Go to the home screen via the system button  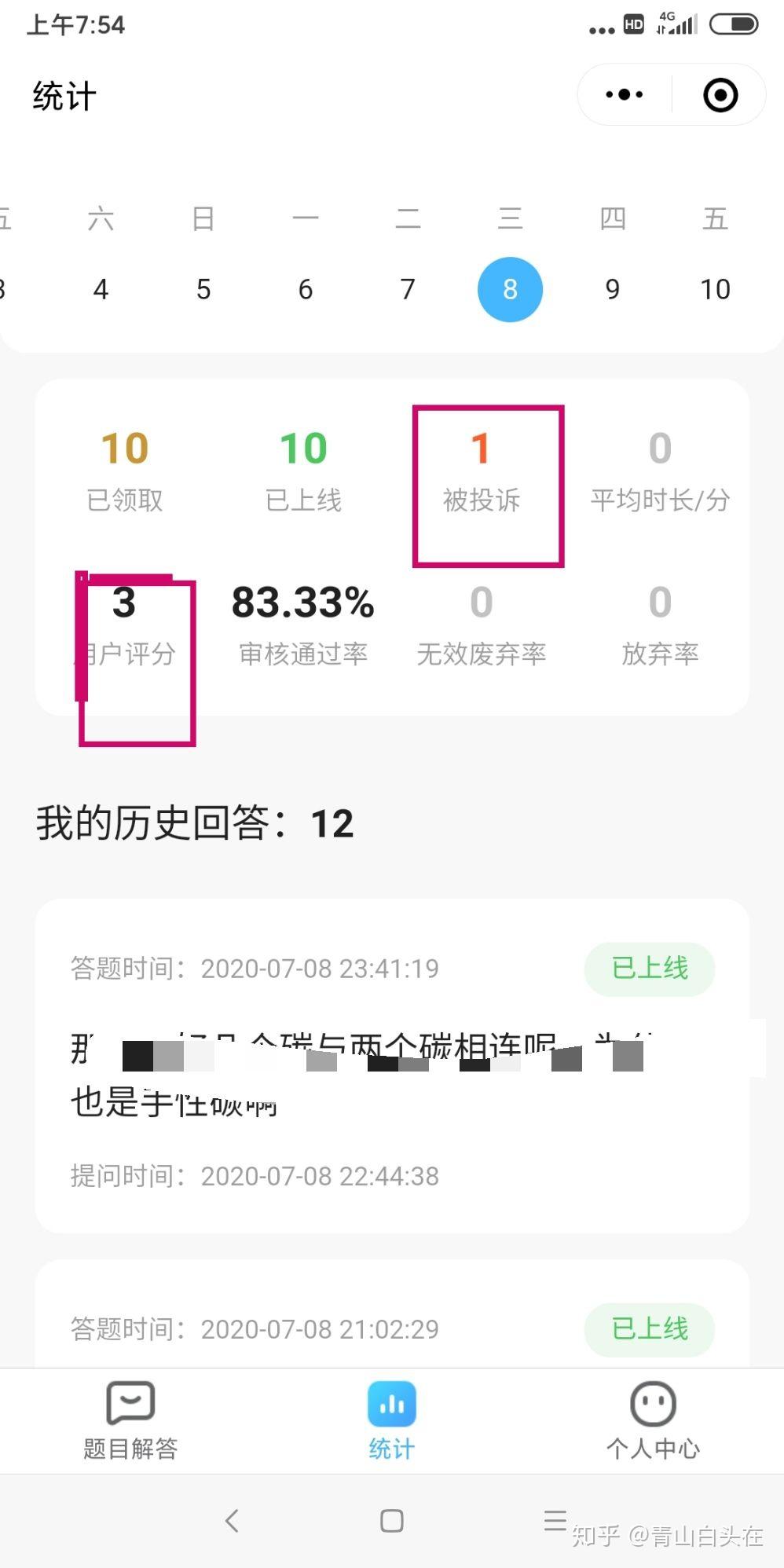391,1521
